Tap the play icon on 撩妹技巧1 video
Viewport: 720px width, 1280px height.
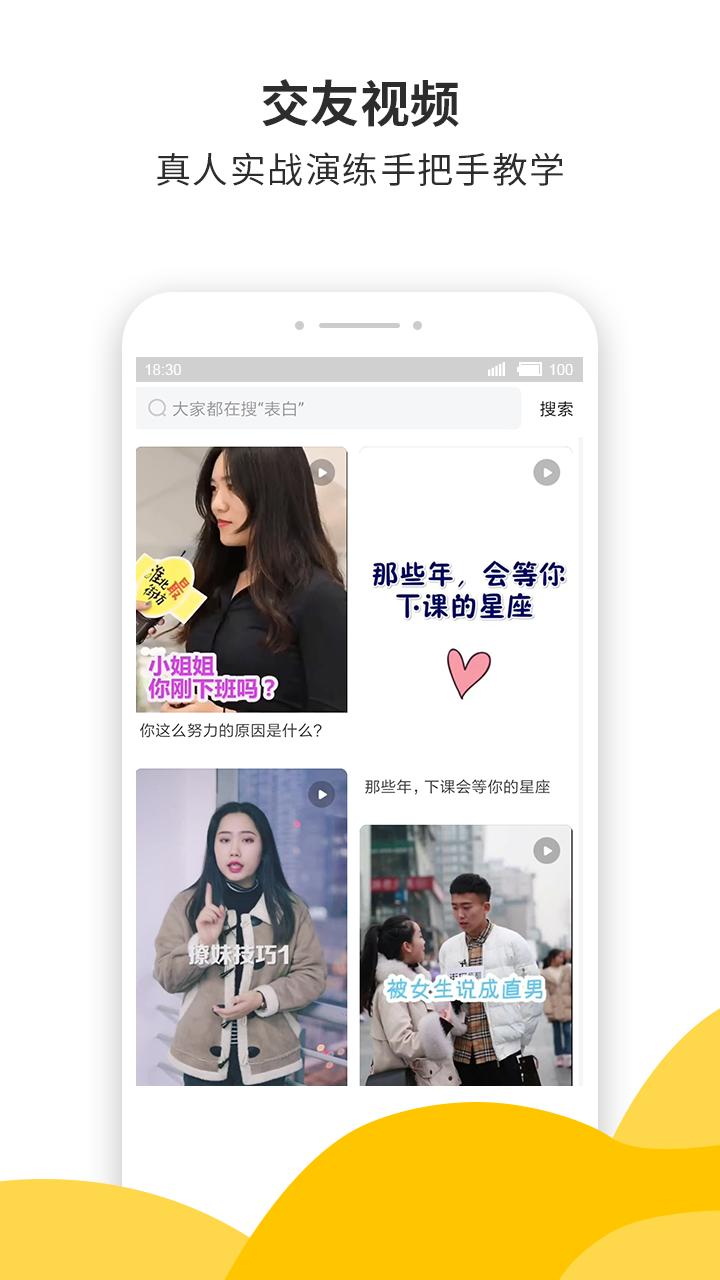pos(321,793)
